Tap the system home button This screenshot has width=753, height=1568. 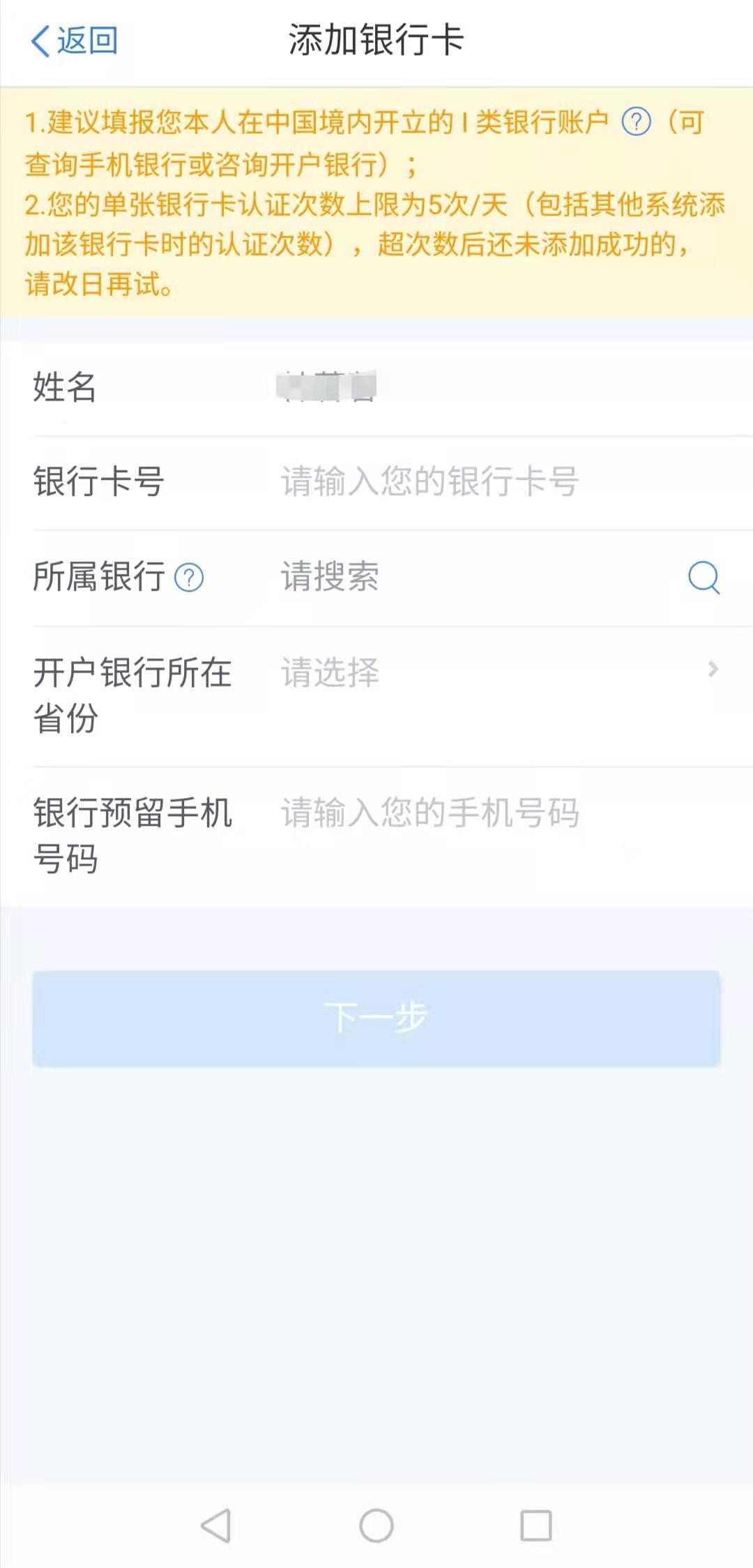click(x=376, y=1525)
